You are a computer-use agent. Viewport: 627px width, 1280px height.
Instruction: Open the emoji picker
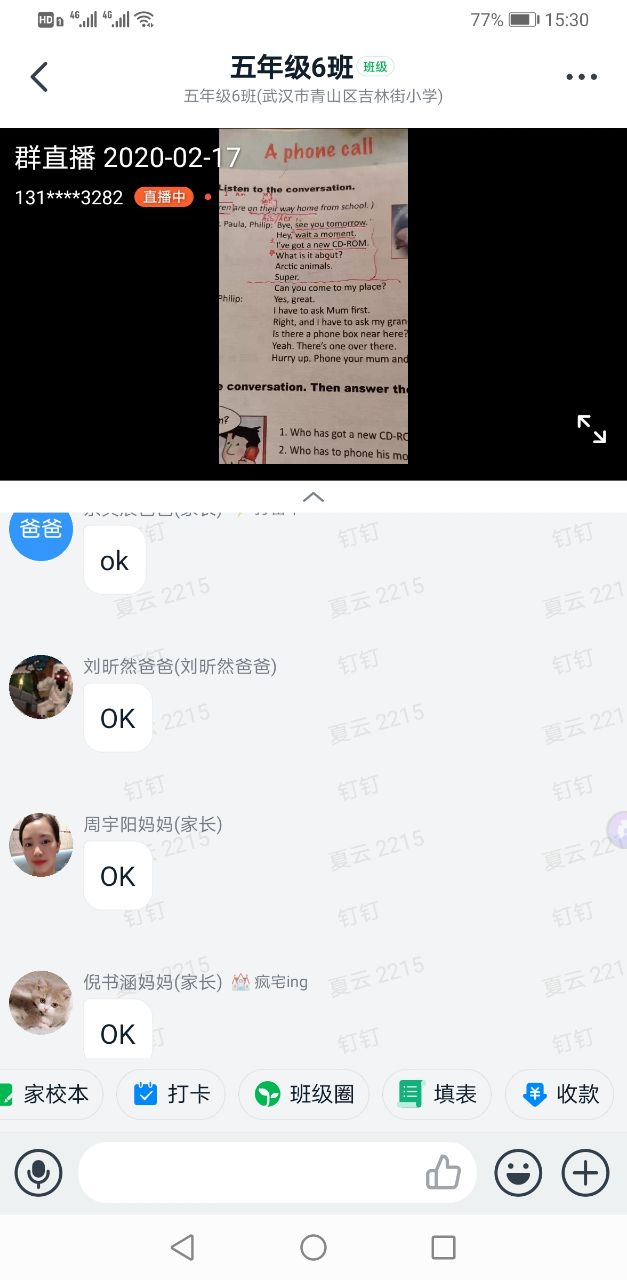518,1172
